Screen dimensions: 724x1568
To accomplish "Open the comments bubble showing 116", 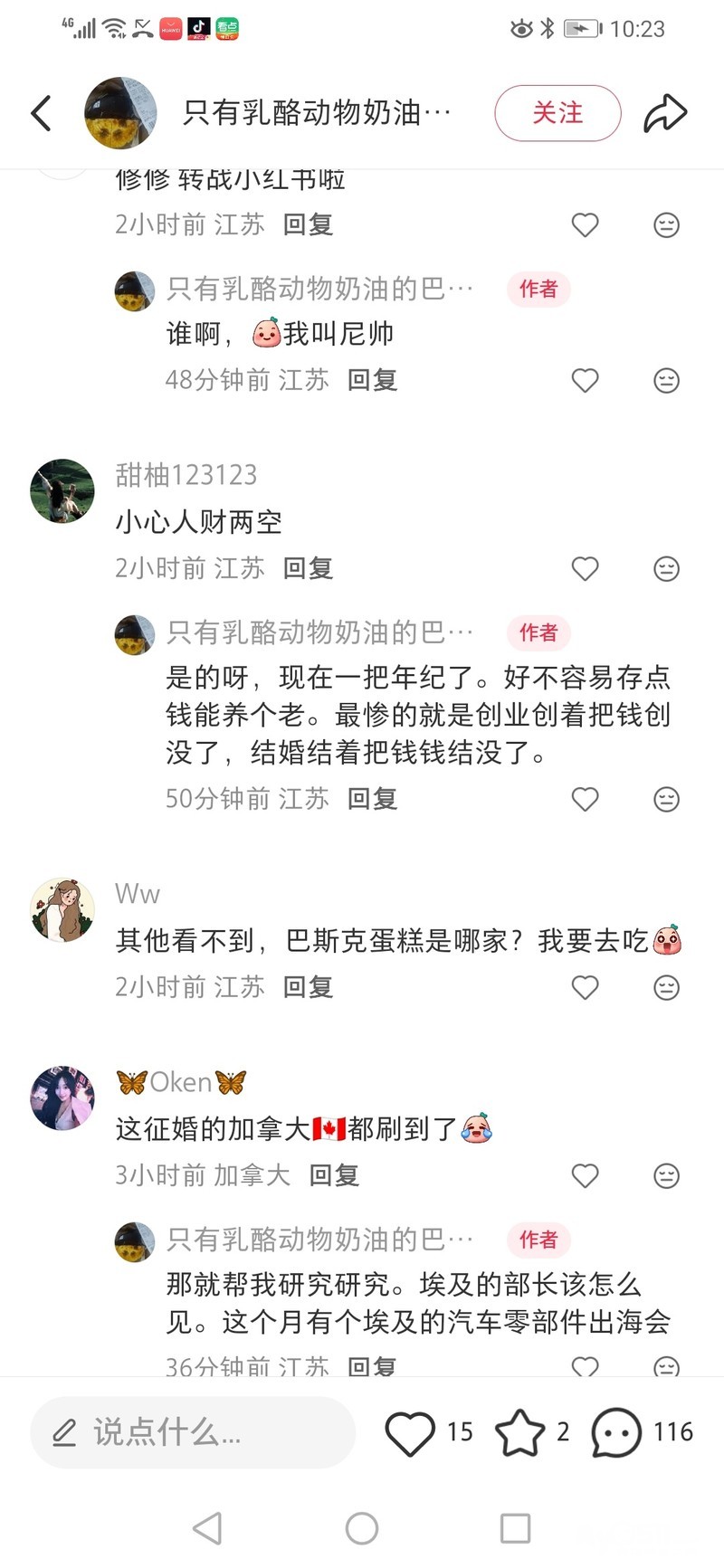I will click(616, 1433).
